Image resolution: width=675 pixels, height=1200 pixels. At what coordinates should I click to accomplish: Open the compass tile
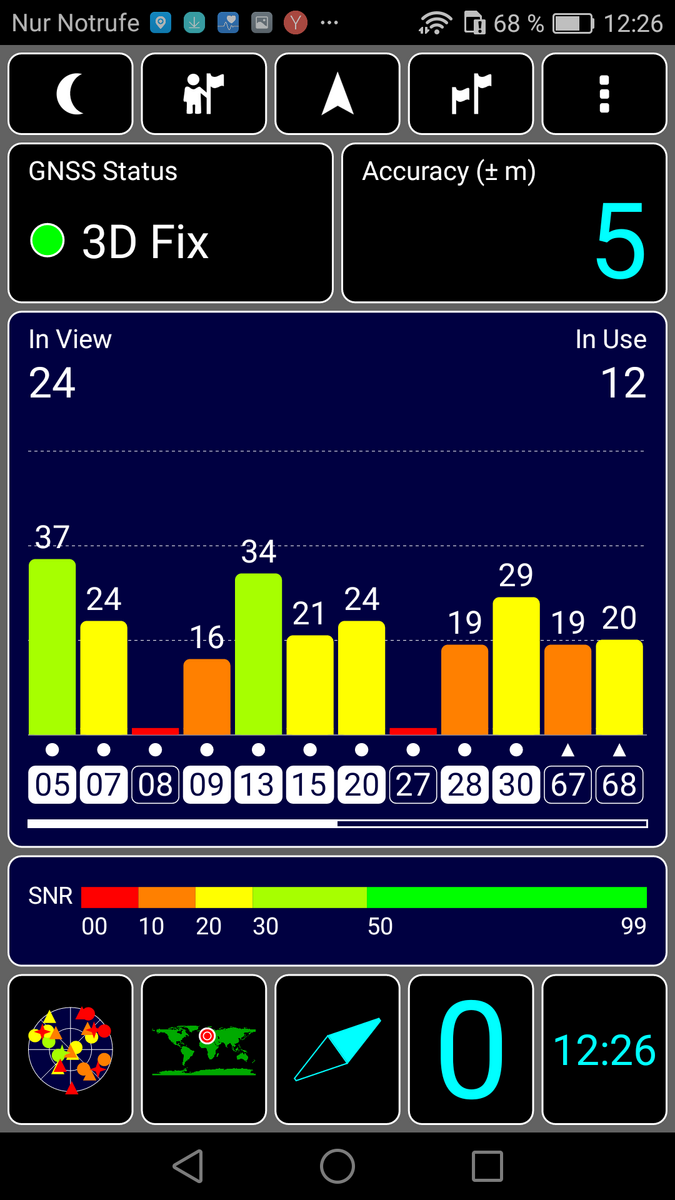click(x=337, y=1049)
